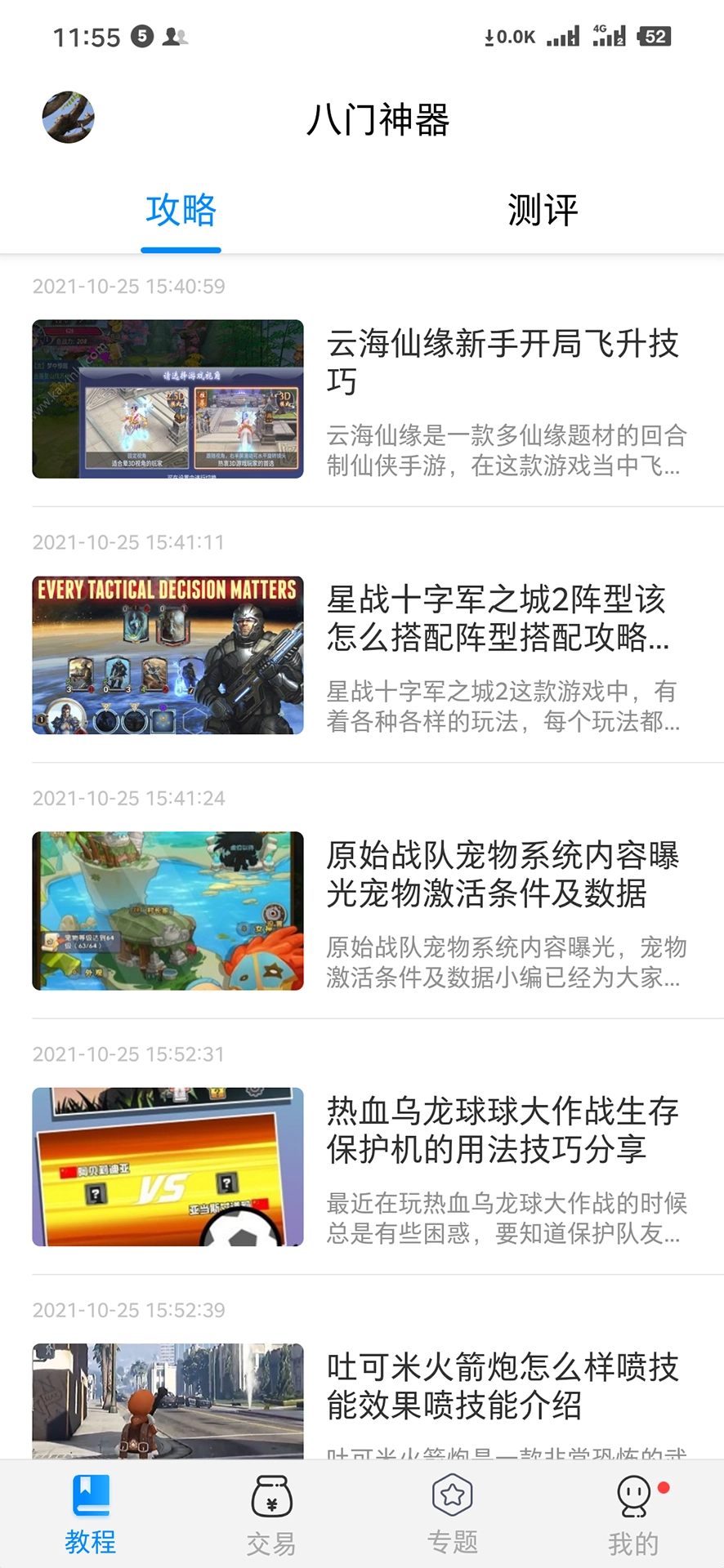
Task: Read the 星战十字军之城2阵型 guide
Action: pyautogui.click(x=497, y=618)
